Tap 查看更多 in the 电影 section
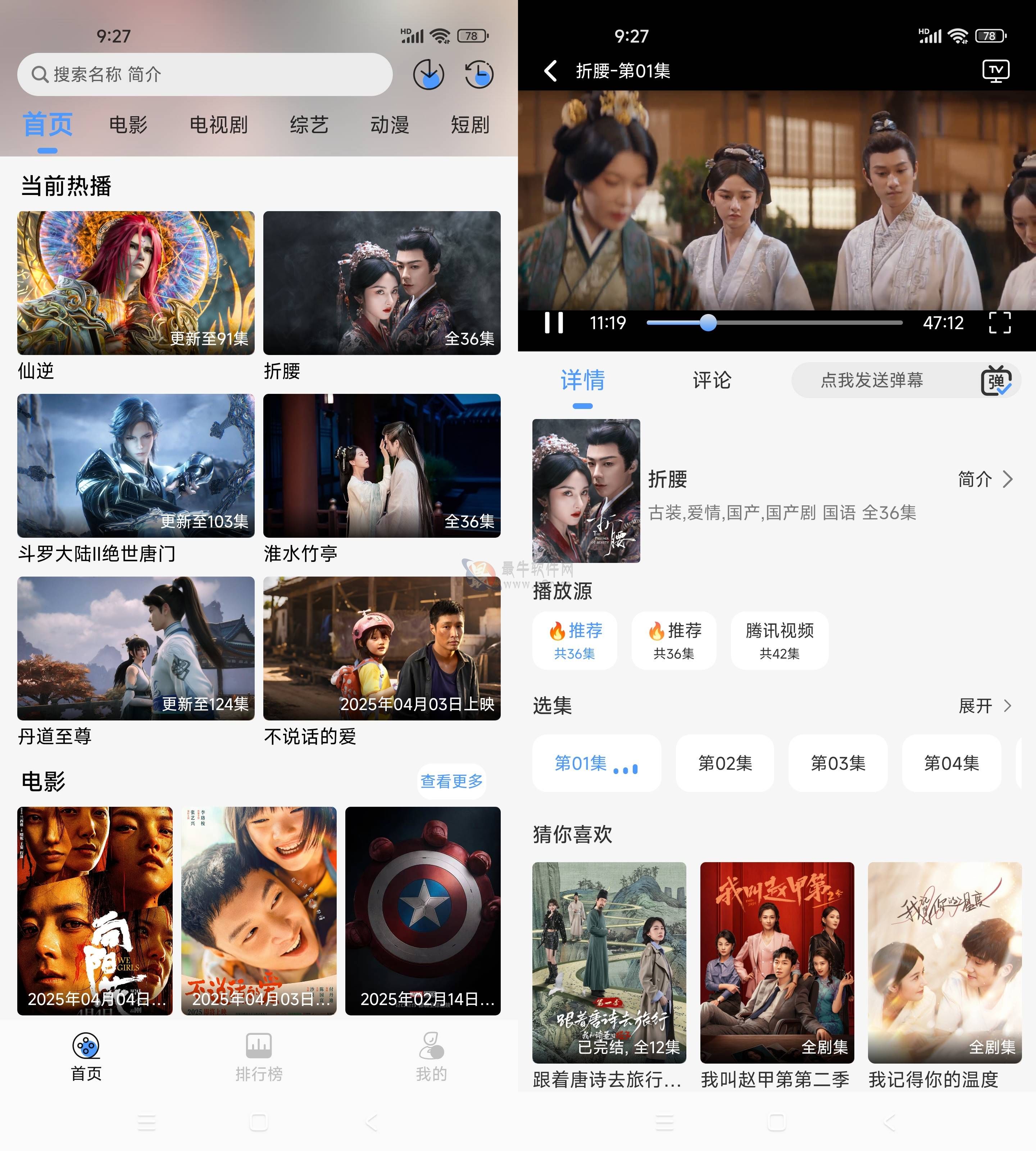 [451, 781]
